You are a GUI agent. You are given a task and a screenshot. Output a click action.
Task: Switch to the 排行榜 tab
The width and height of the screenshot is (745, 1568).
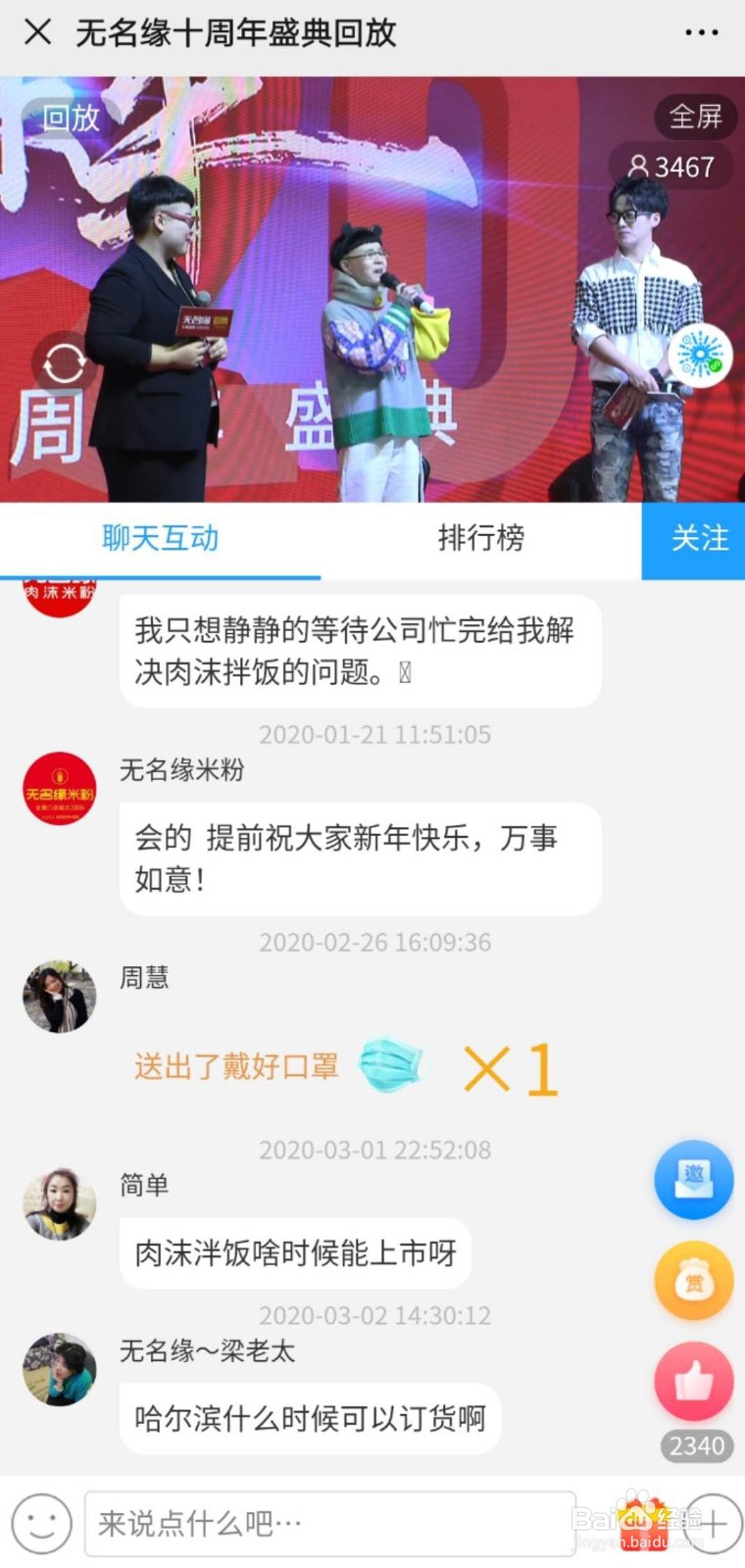coord(482,539)
